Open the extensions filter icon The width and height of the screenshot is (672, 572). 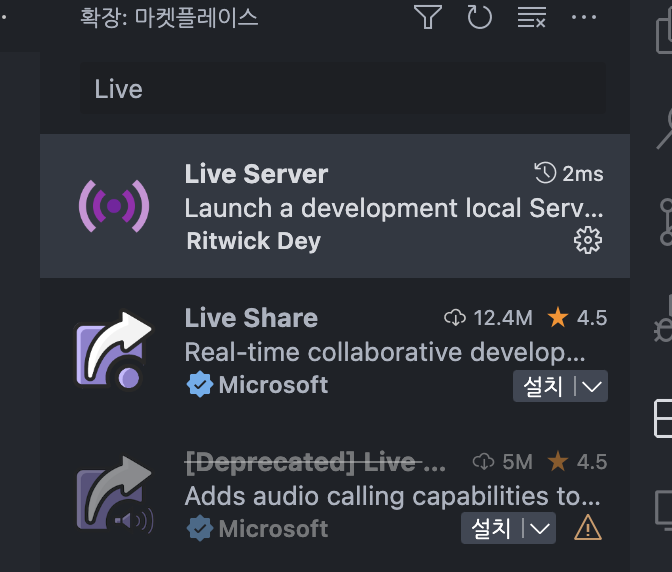click(x=428, y=17)
